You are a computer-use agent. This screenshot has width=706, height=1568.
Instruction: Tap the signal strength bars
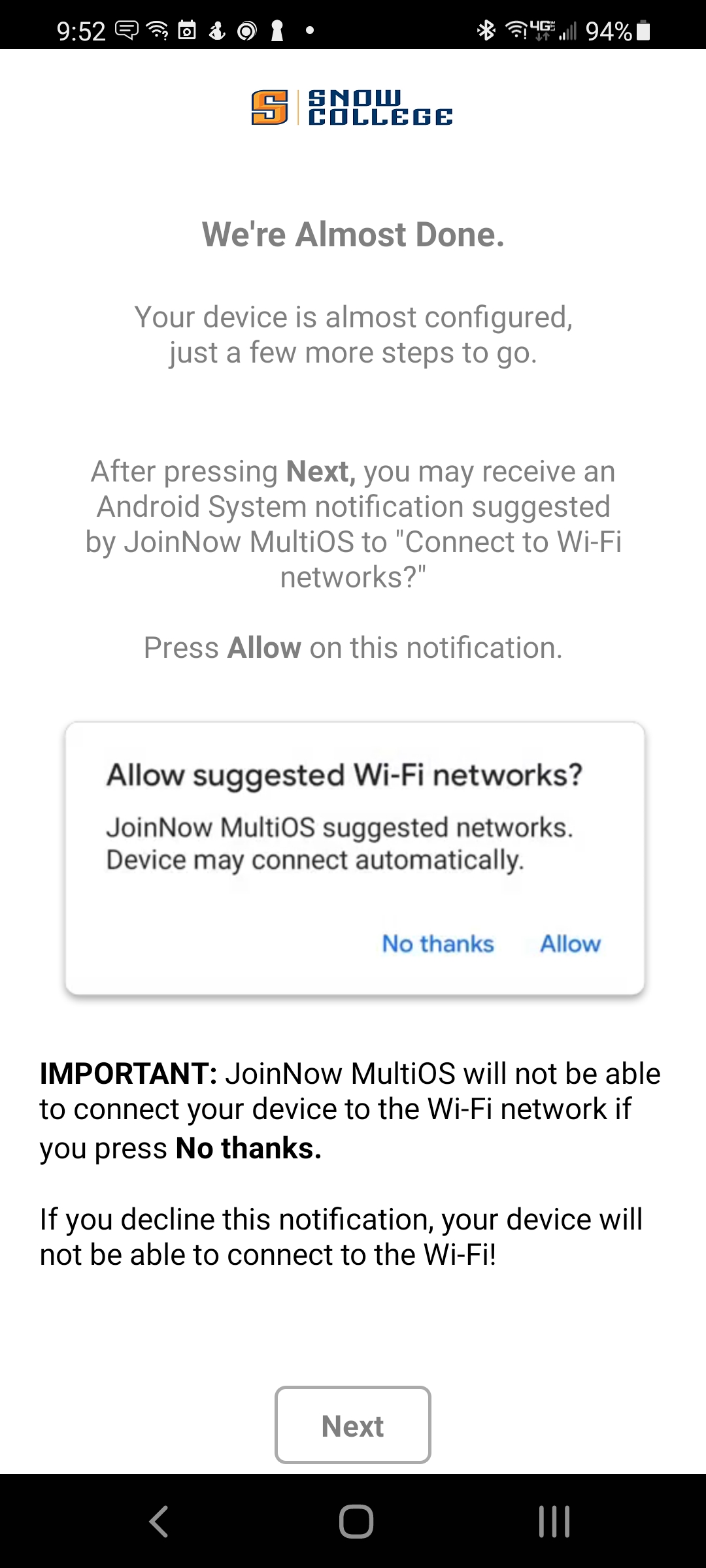[x=567, y=29]
